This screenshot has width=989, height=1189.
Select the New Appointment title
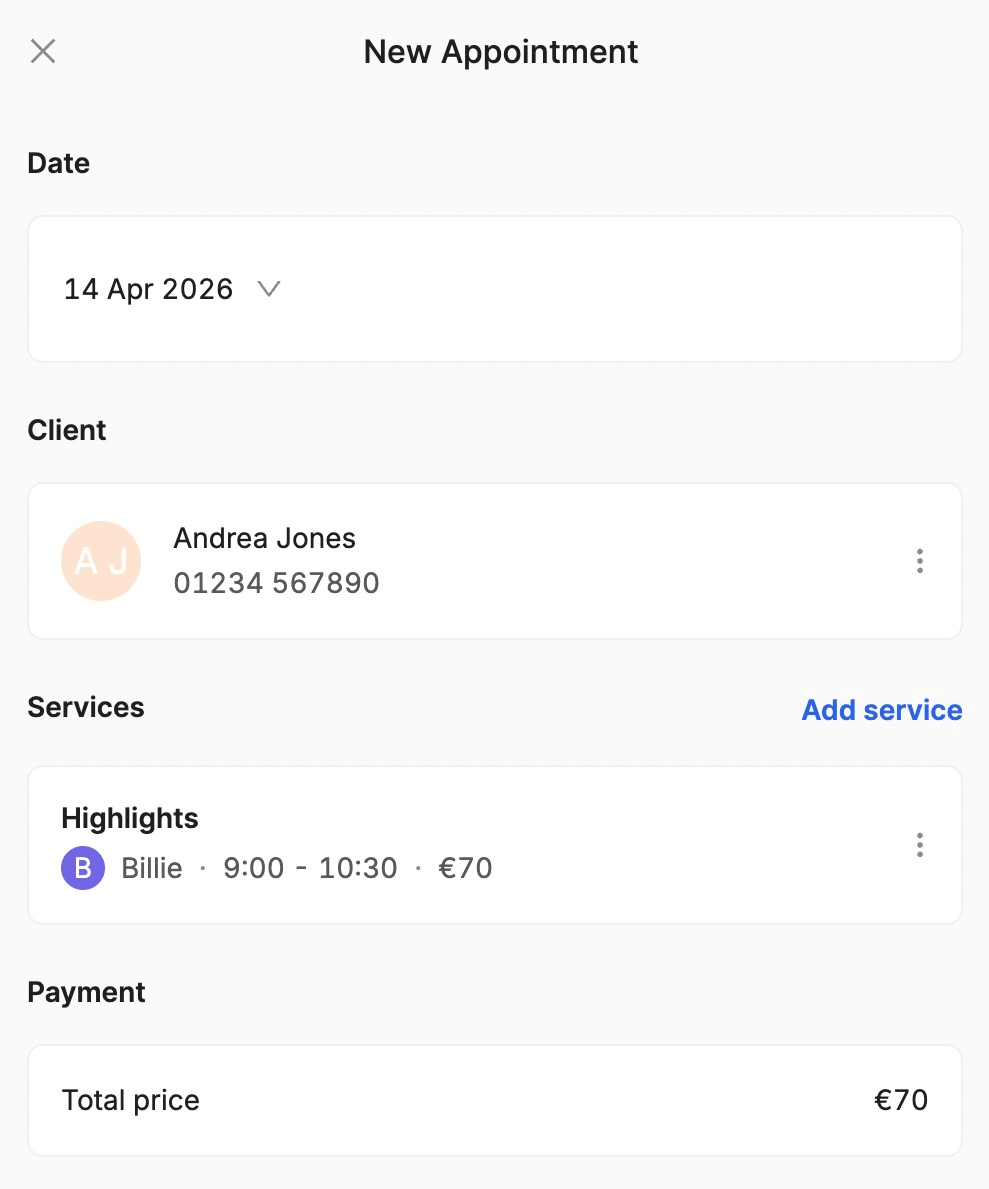pos(500,51)
